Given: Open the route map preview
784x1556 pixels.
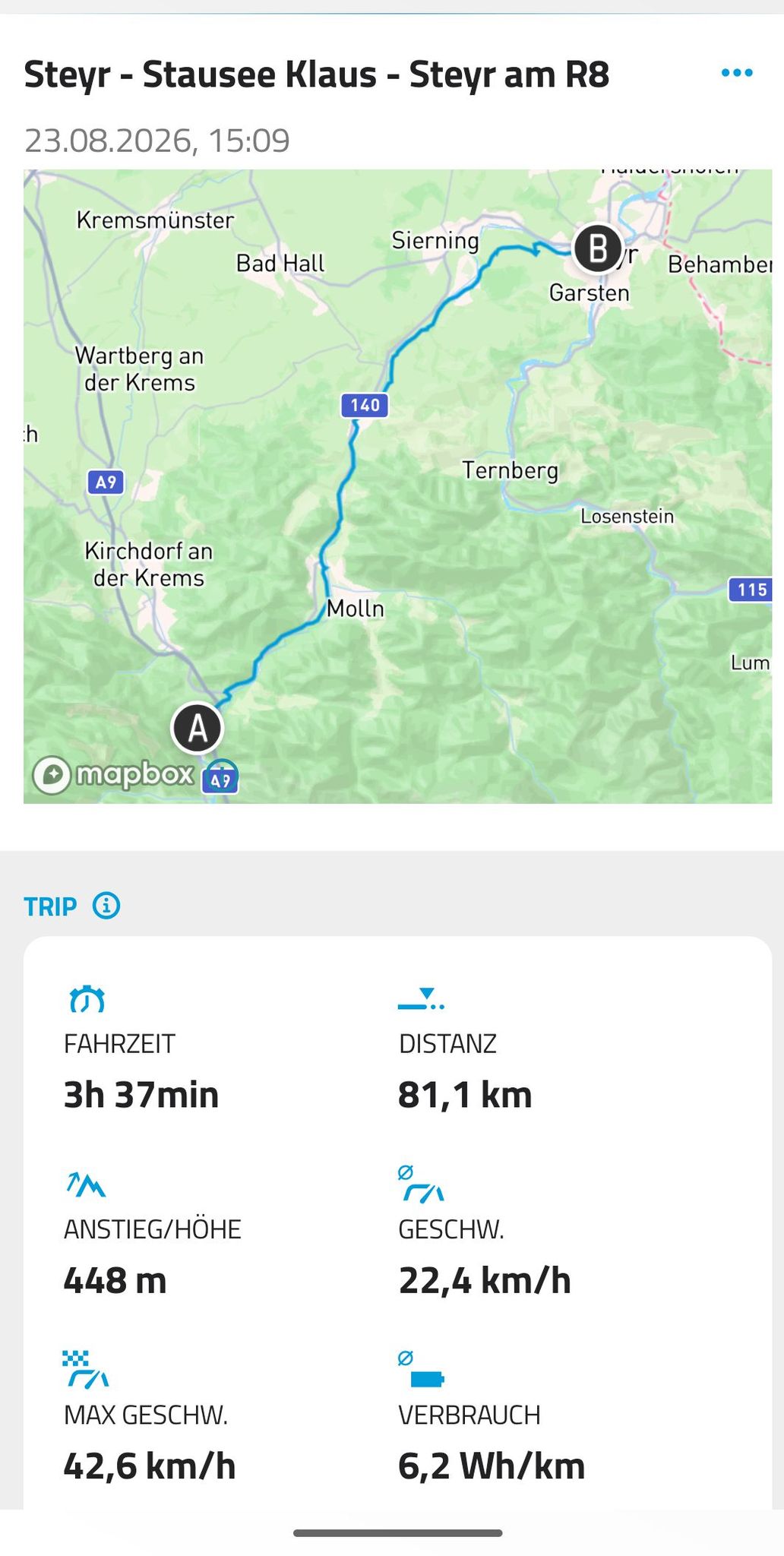Looking at the screenshot, I should coord(397,486).
